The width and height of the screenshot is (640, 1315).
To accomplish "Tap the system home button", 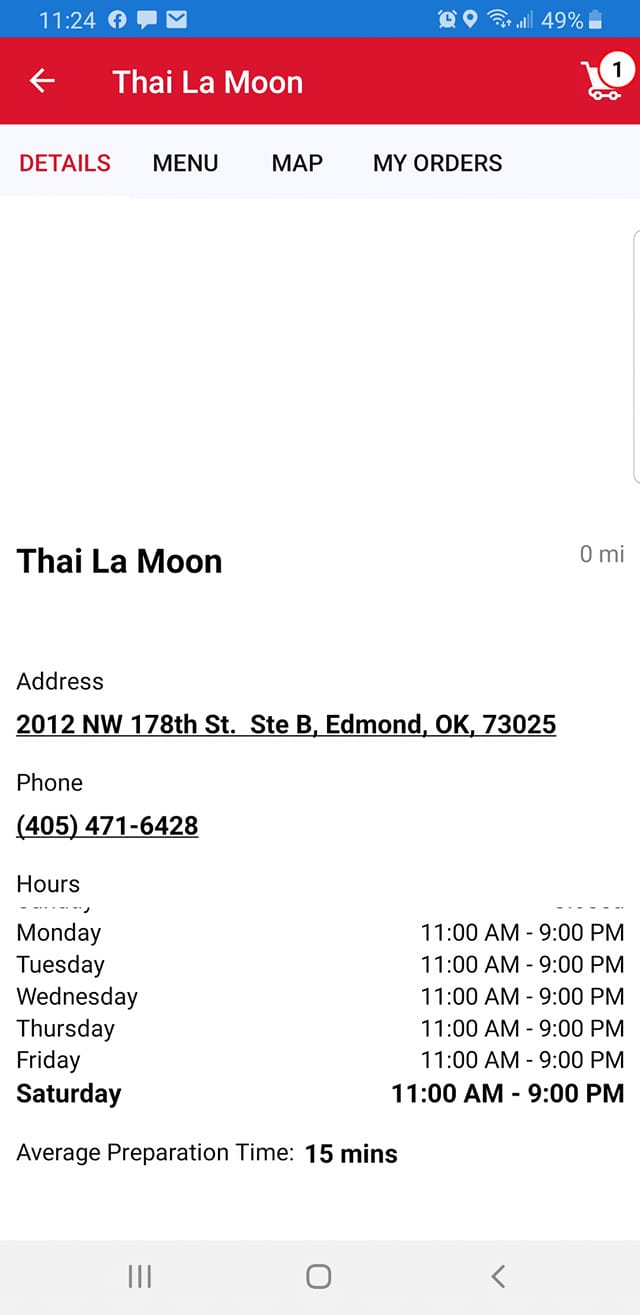I will [319, 1276].
